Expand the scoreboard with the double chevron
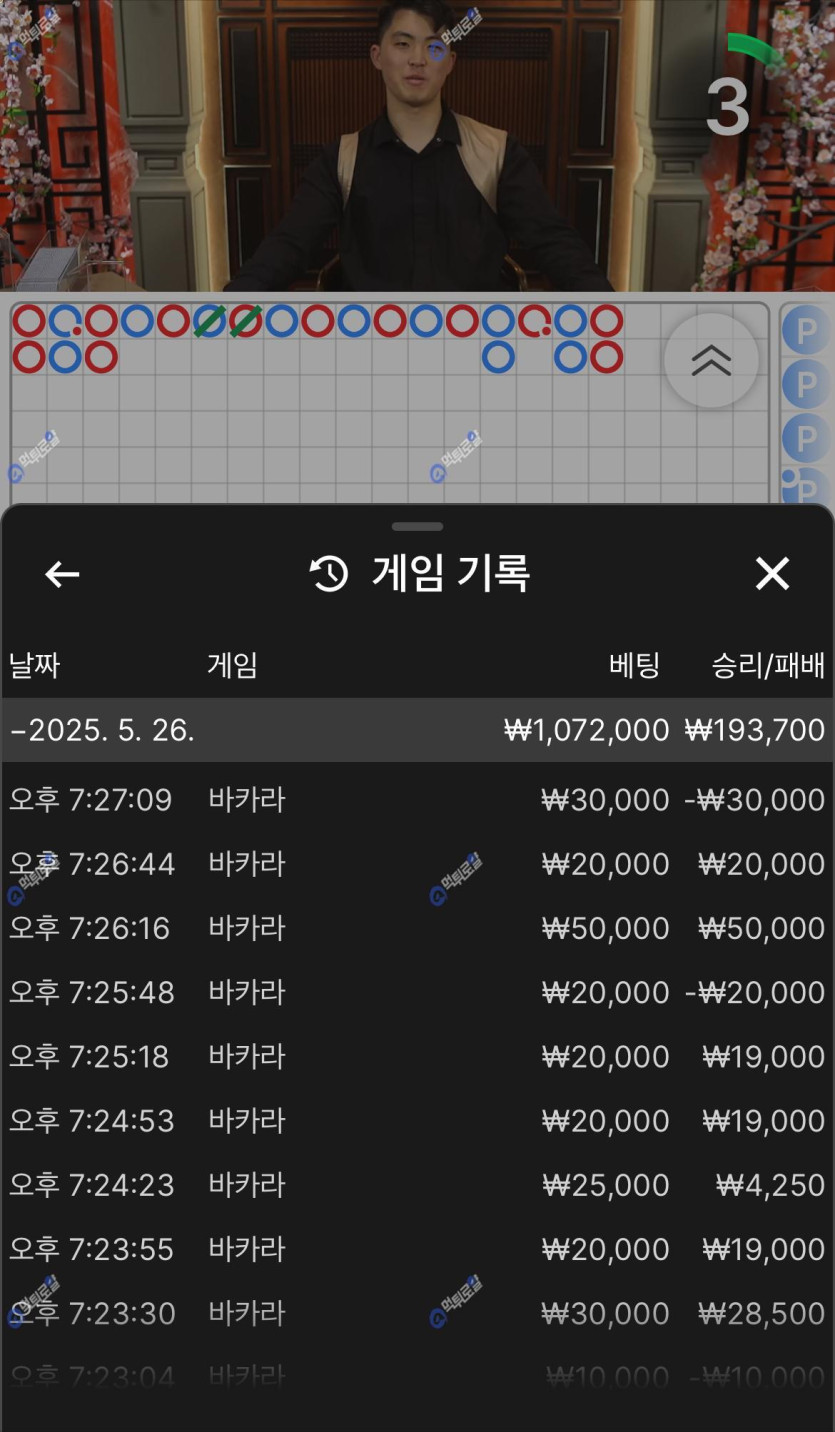This screenshot has width=835, height=1432. point(711,361)
